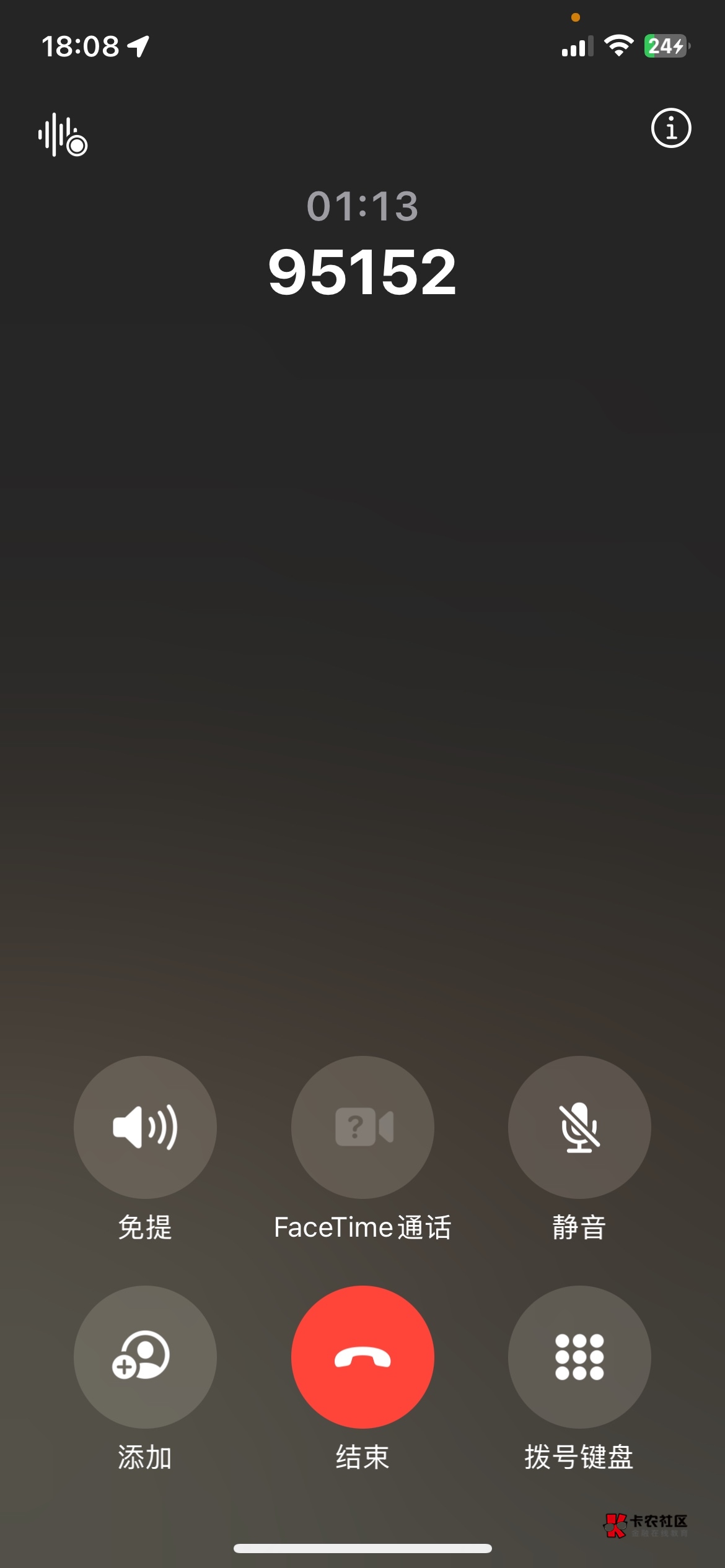
Task: Tap the FaceTime通话 button
Action: click(362, 1127)
